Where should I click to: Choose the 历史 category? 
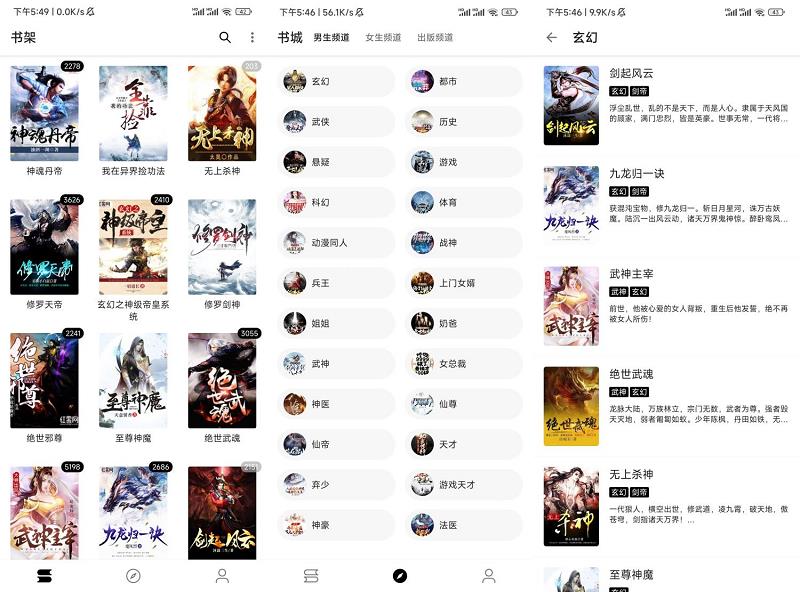tap(464, 122)
